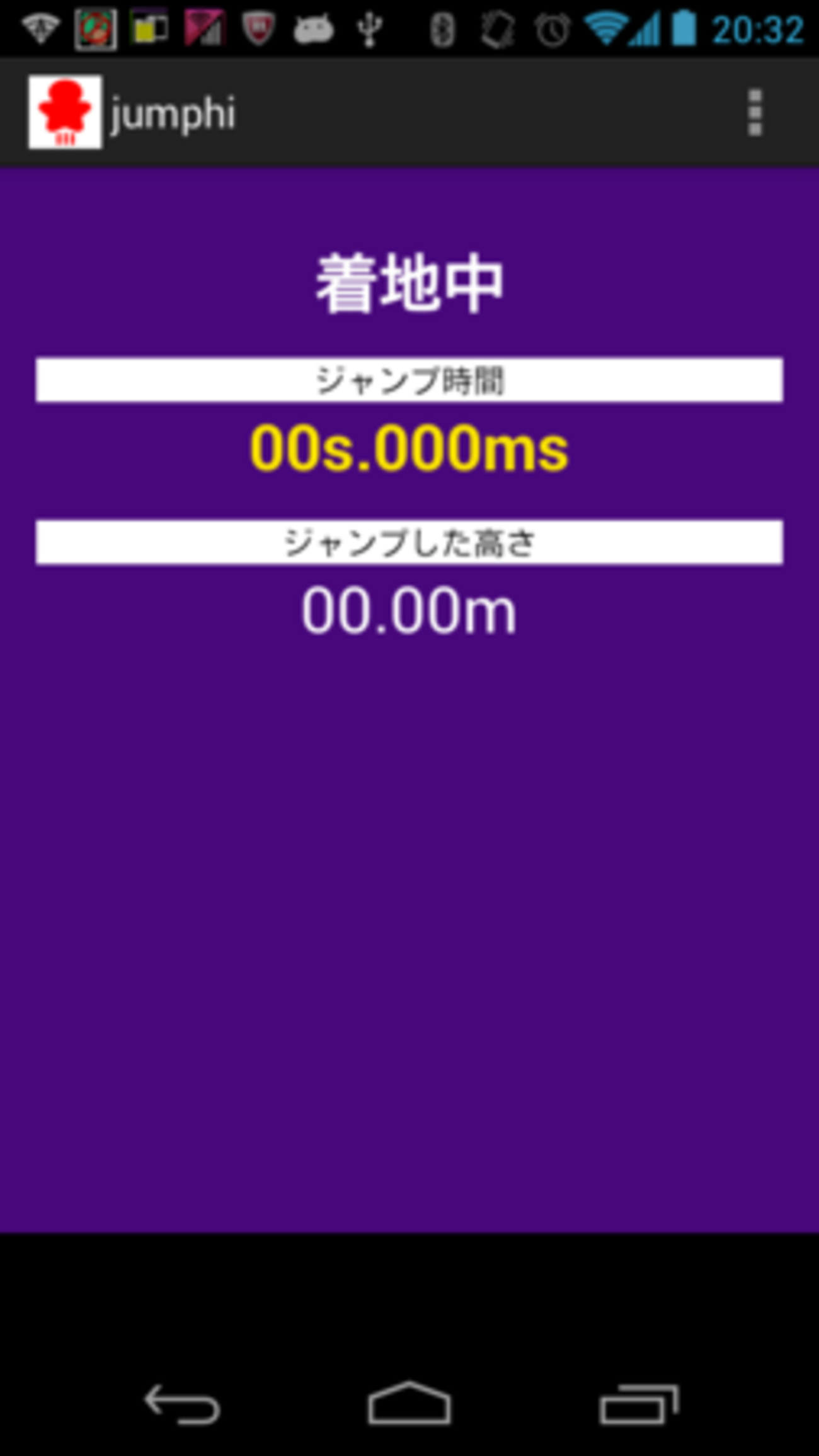Tap the system back button
819x1456 pixels.
[x=182, y=1404]
